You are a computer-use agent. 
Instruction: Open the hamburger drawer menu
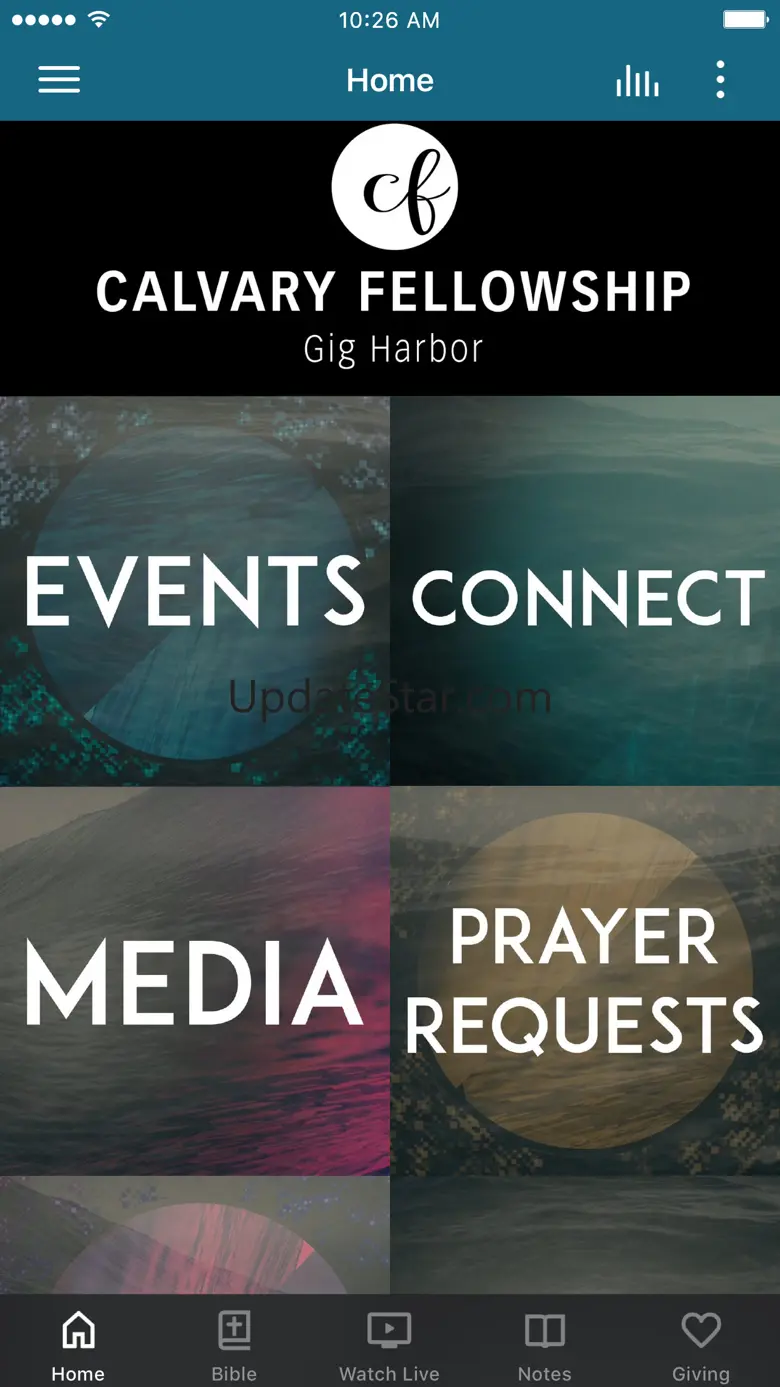pyautogui.click(x=59, y=80)
